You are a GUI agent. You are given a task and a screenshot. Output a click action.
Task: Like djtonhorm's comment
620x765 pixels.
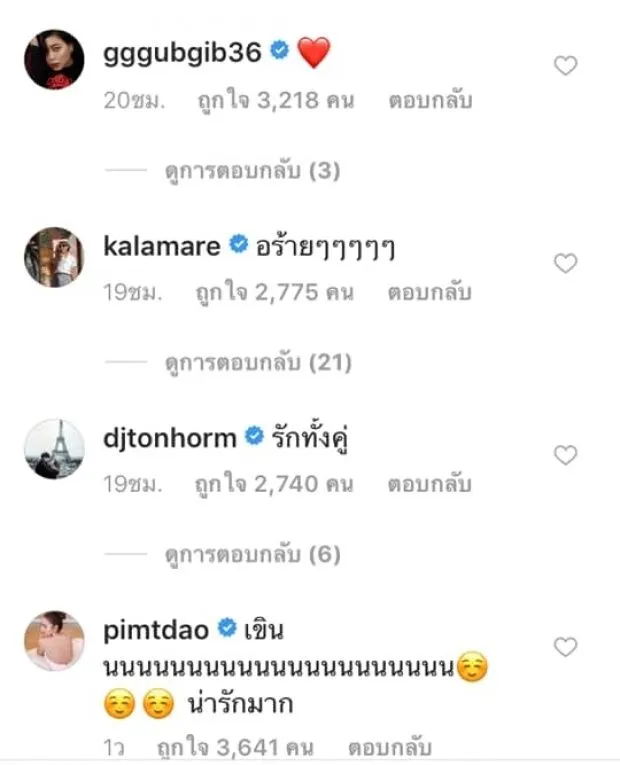[566, 456]
